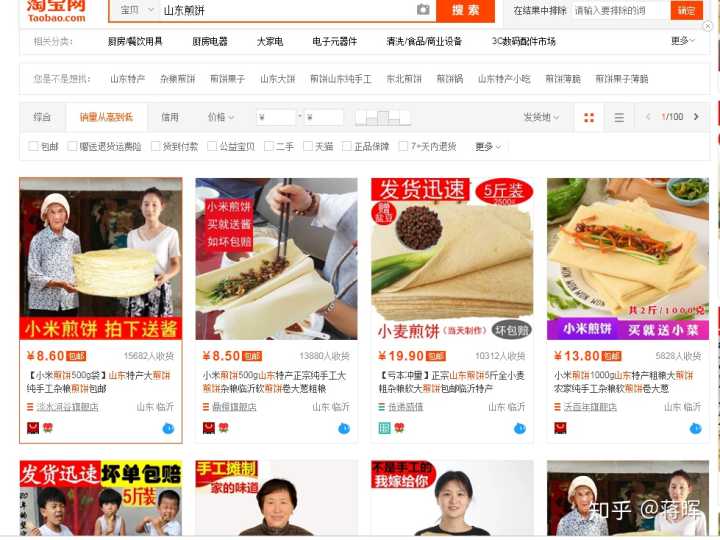Sort results by 信用

coord(170,117)
